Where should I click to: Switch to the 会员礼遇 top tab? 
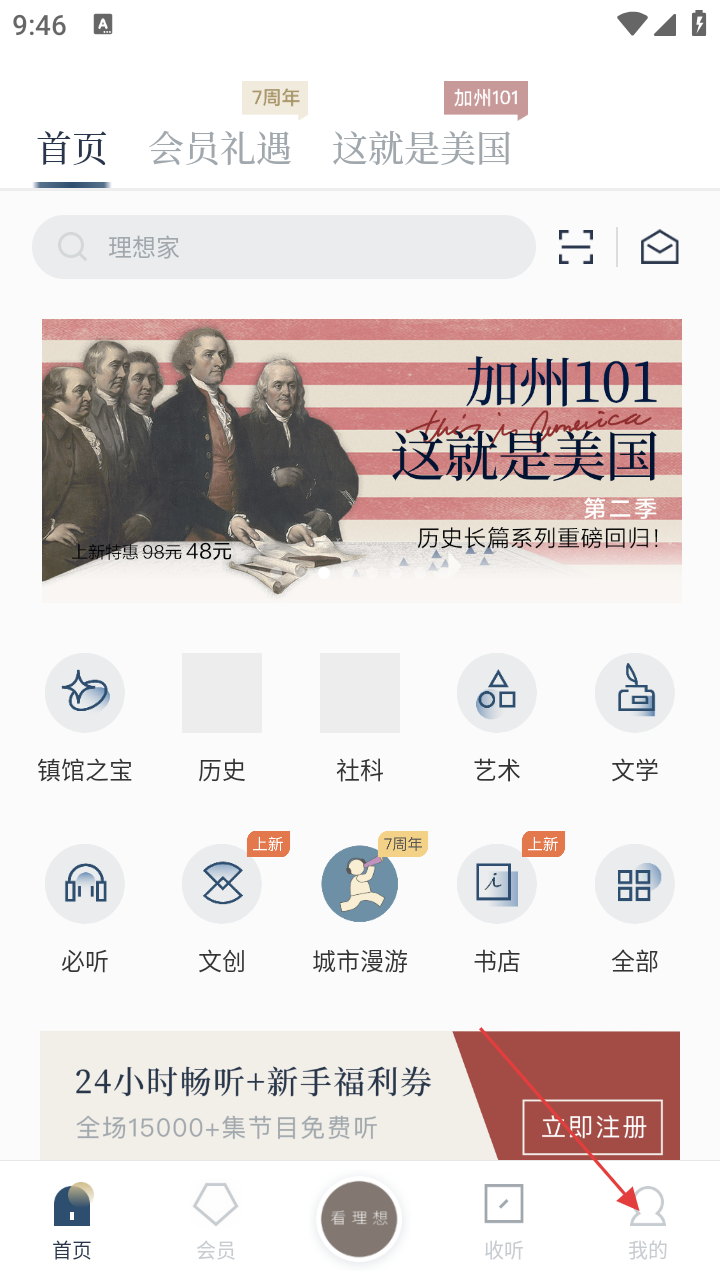coord(220,149)
